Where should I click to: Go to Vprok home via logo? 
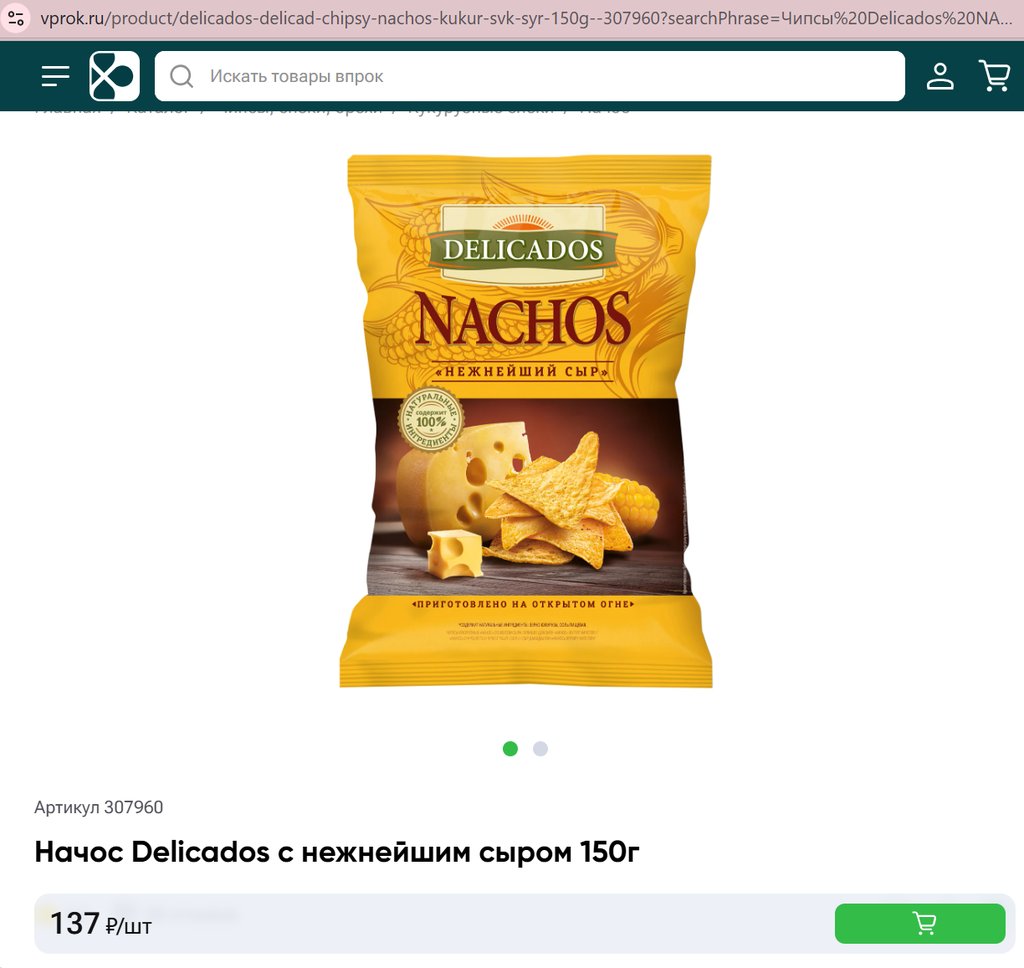pos(114,76)
